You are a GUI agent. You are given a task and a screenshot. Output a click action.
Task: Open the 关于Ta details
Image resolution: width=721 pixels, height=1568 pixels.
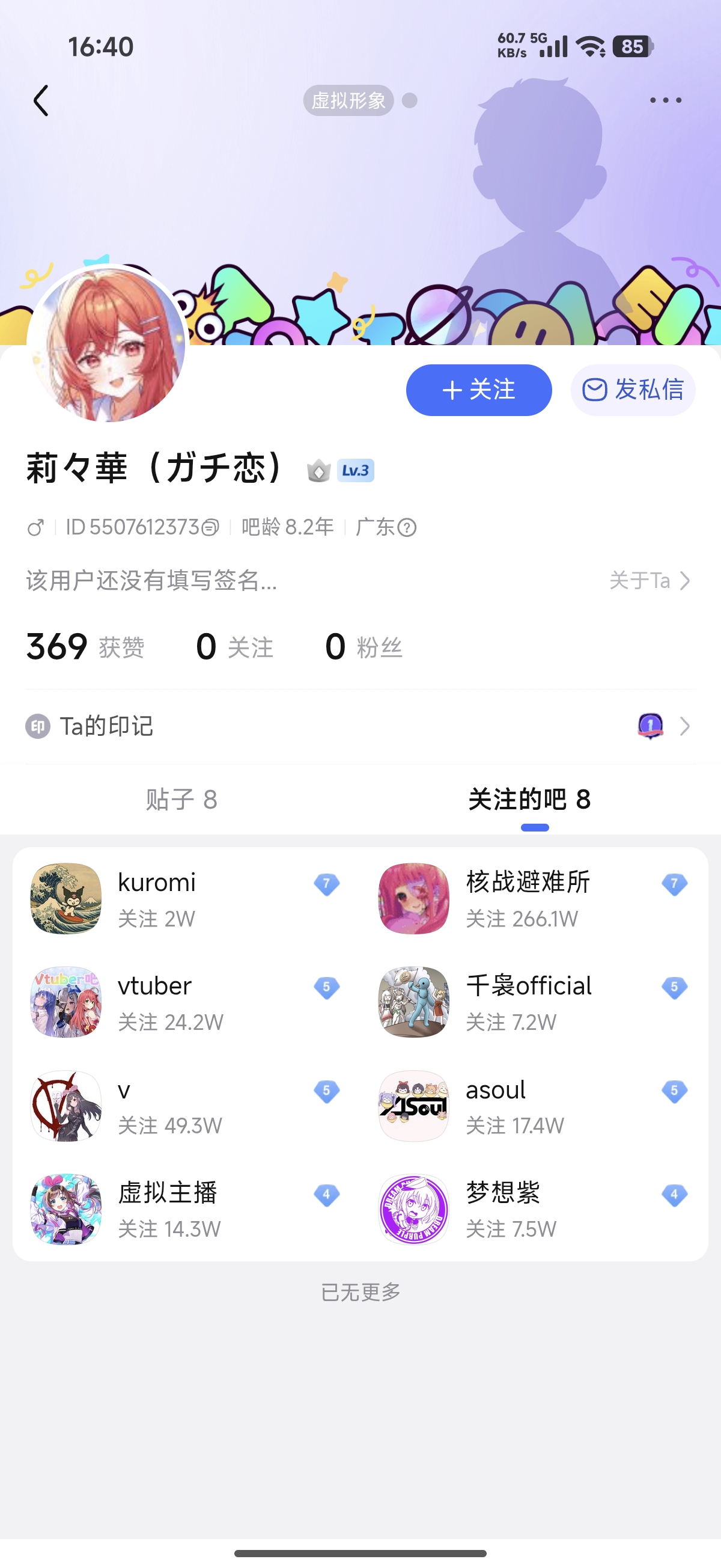pyautogui.click(x=650, y=581)
